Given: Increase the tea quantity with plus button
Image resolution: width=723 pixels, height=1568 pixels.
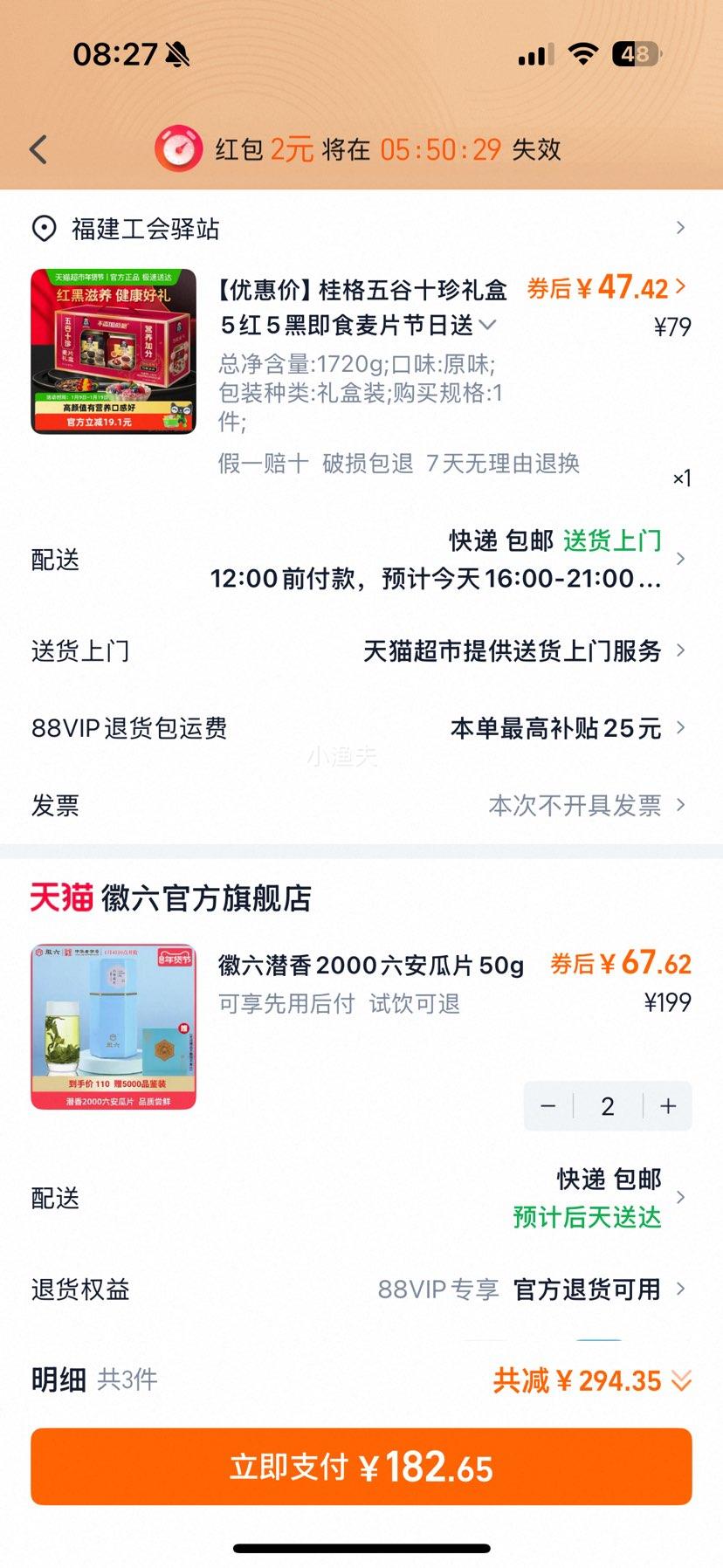Looking at the screenshot, I should [667, 1105].
